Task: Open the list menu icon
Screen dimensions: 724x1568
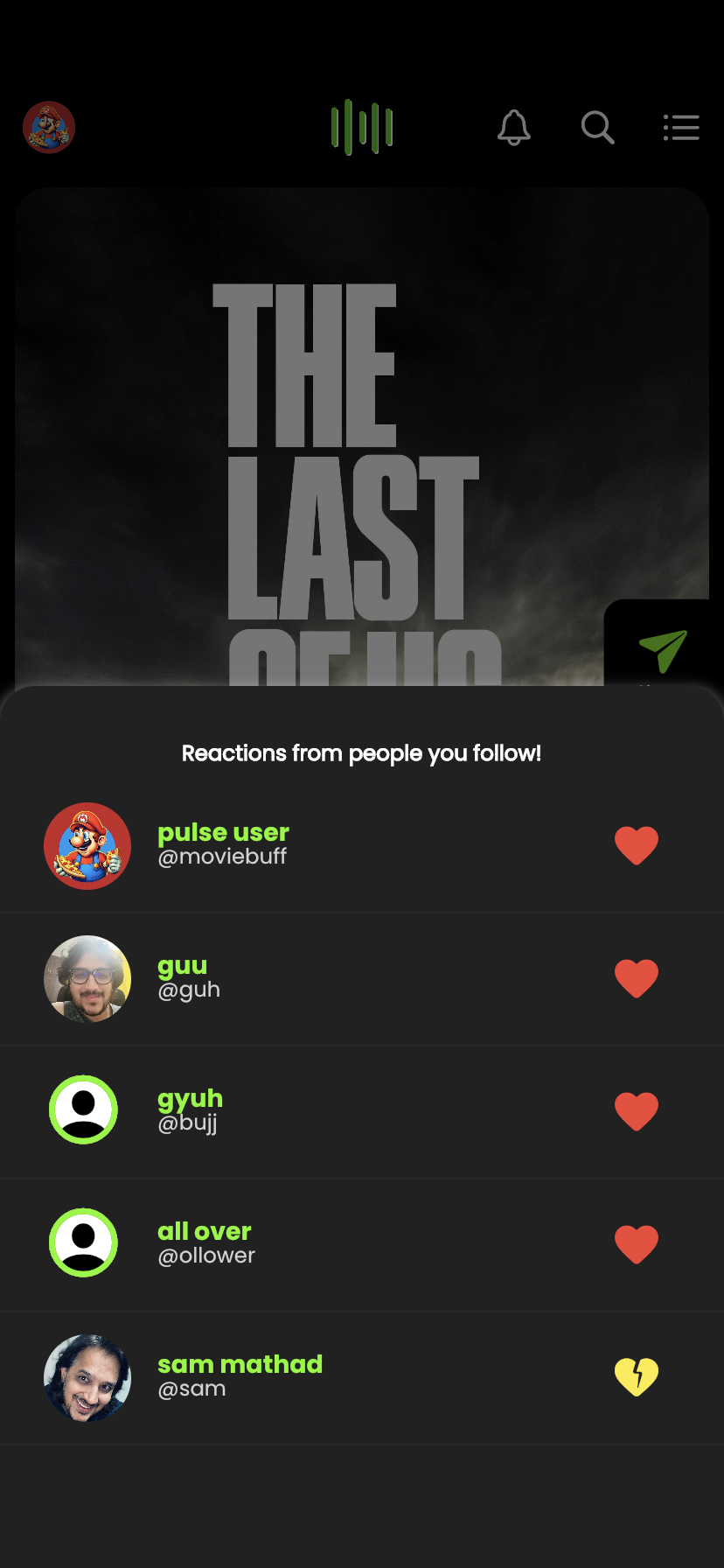Action: [x=681, y=128]
